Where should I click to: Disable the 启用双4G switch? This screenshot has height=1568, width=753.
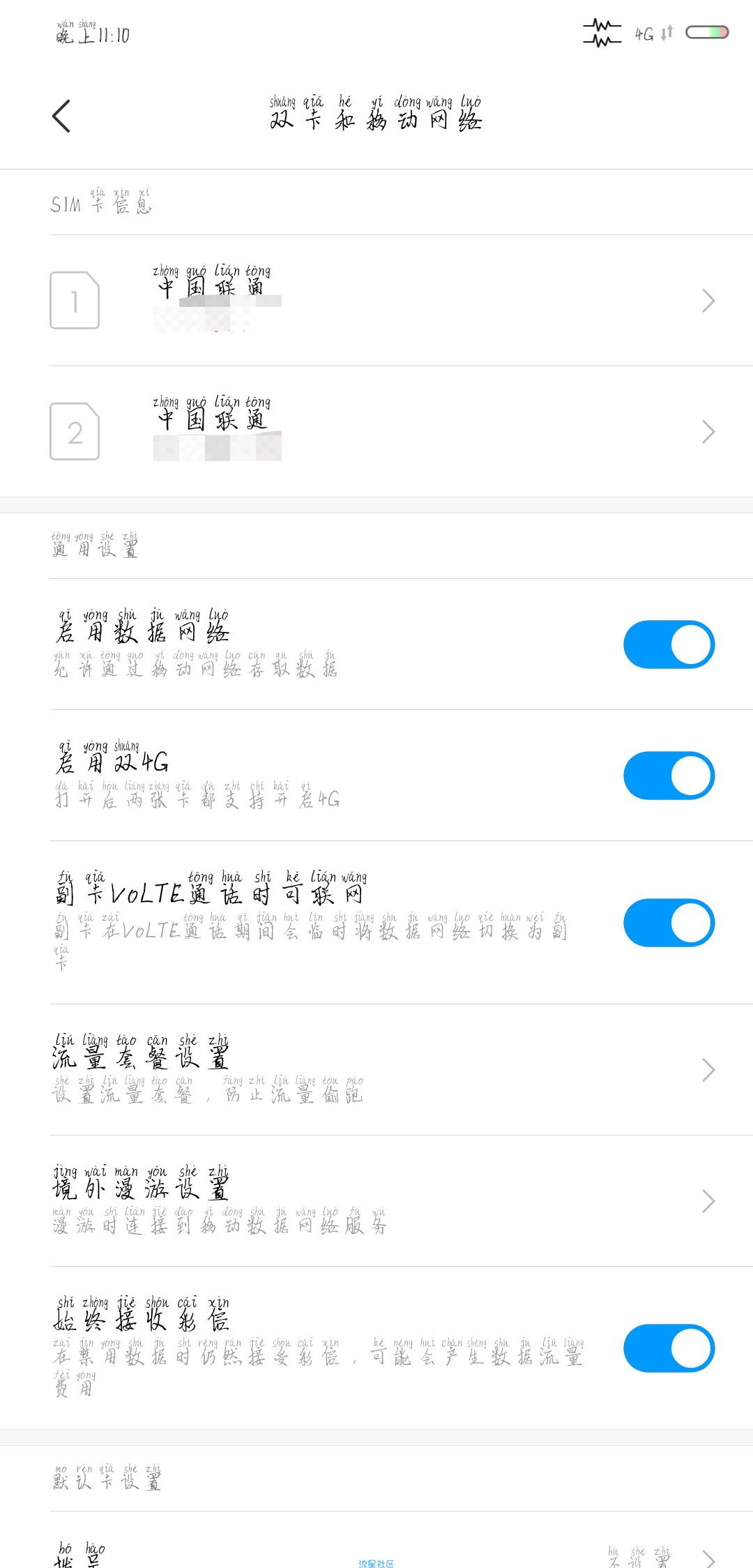669,776
